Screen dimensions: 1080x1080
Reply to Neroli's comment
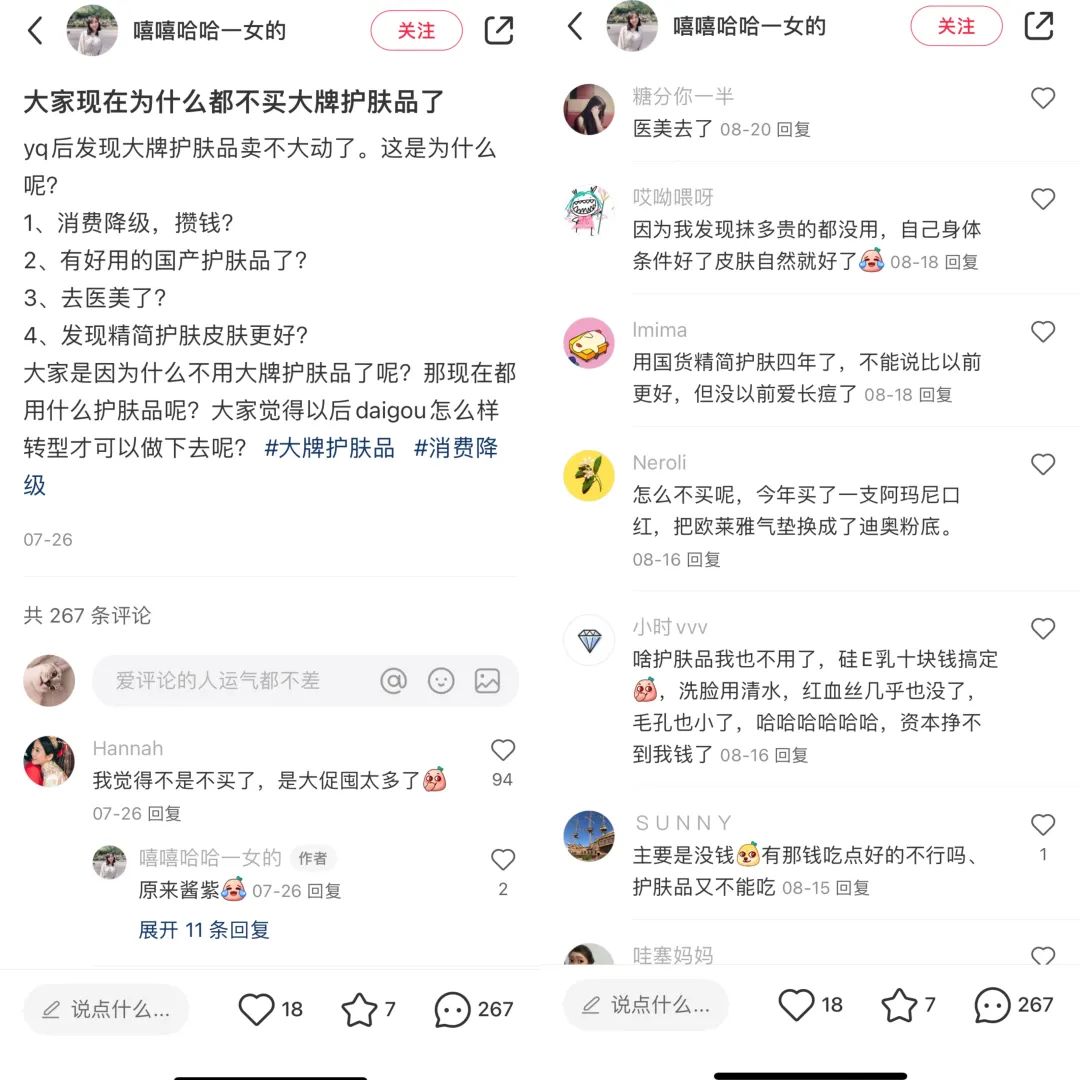703,559
